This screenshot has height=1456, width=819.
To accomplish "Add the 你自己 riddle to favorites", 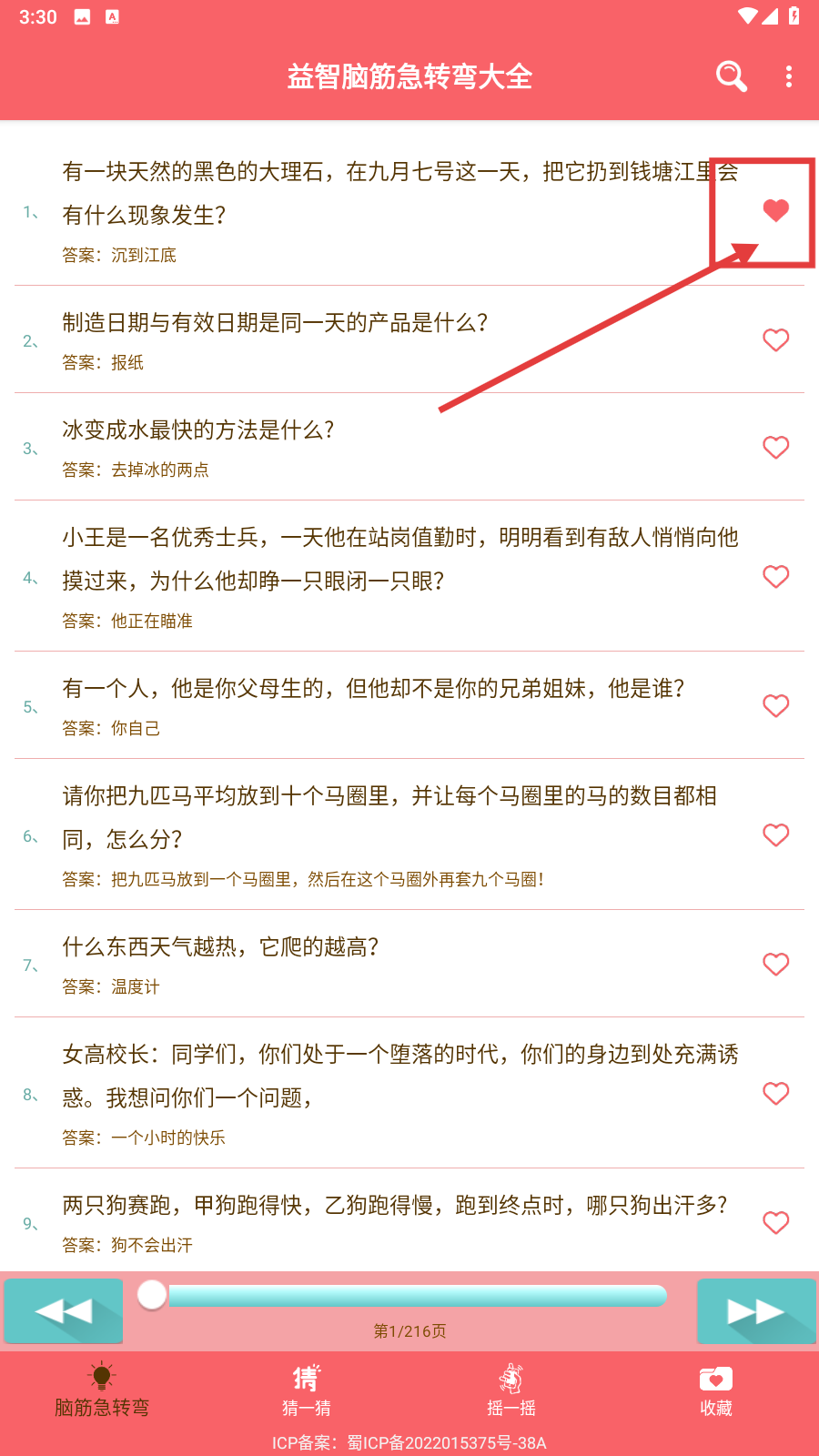I will [x=775, y=706].
